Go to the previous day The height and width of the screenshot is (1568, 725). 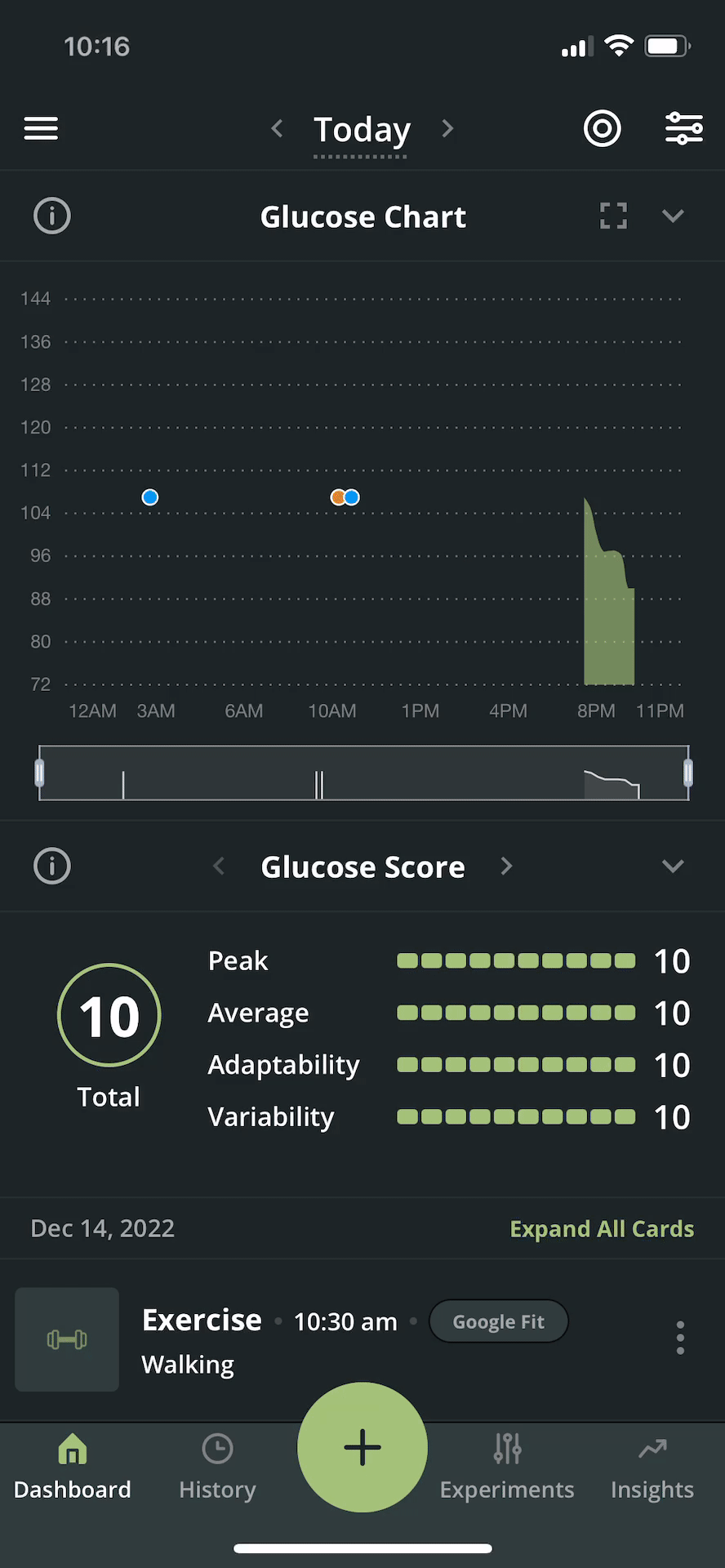coord(278,128)
